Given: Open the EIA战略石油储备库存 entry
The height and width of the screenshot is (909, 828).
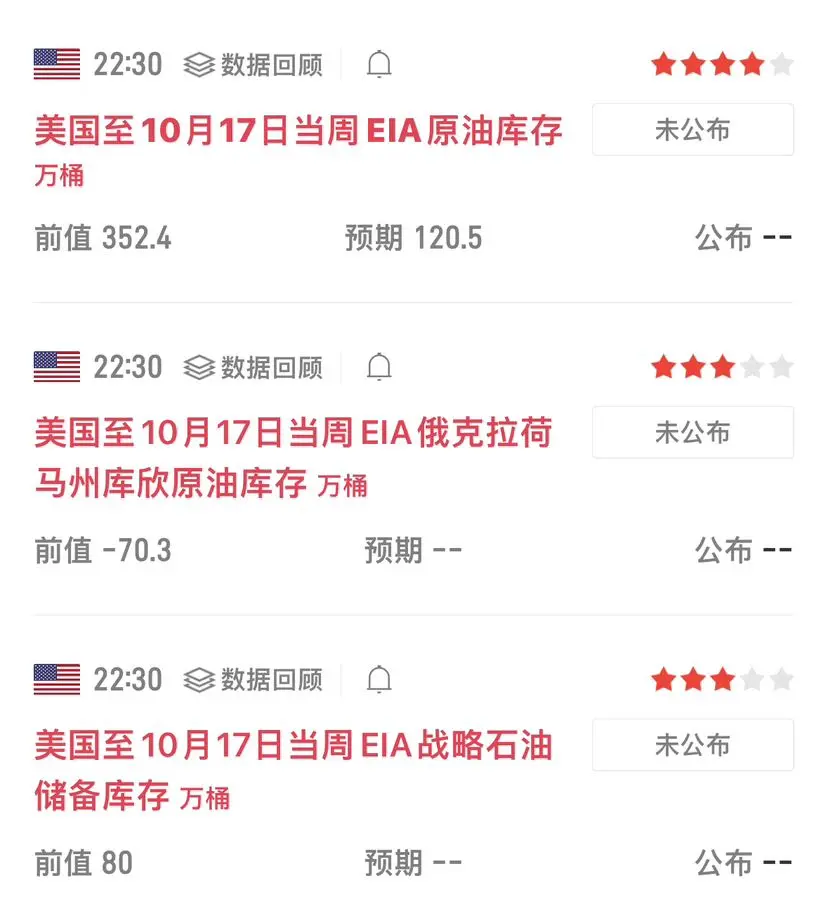Looking at the screenshot, I should [x=292, y=770].
